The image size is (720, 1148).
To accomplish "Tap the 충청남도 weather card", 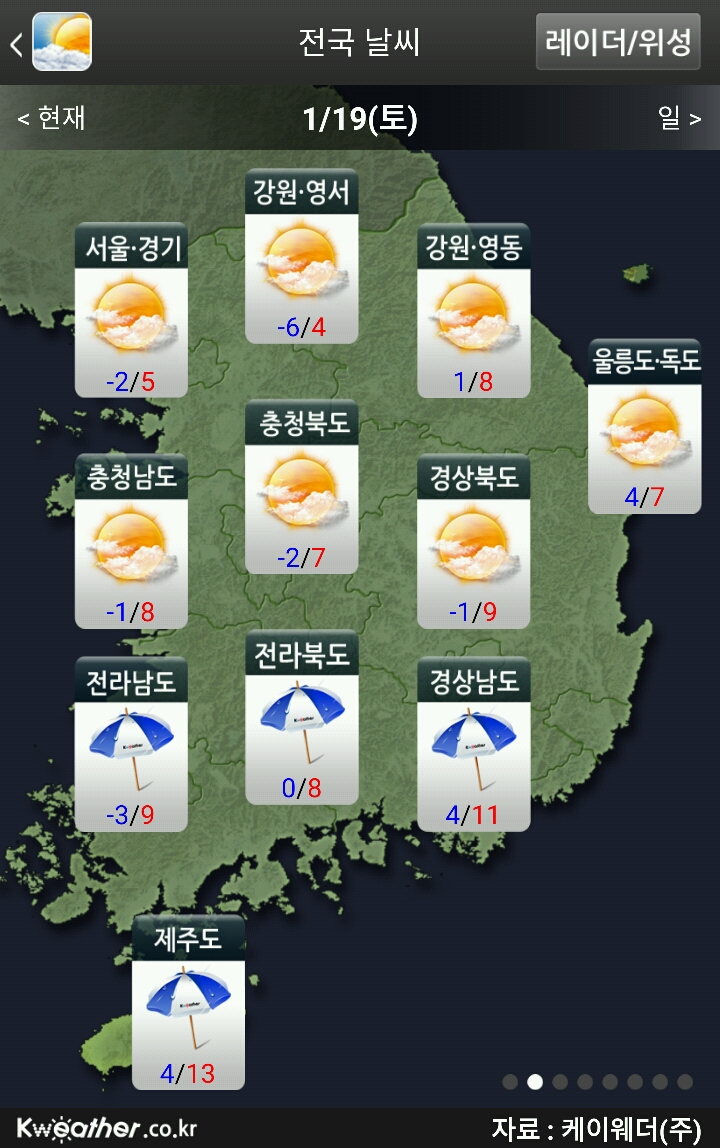I will pos(131,541).
